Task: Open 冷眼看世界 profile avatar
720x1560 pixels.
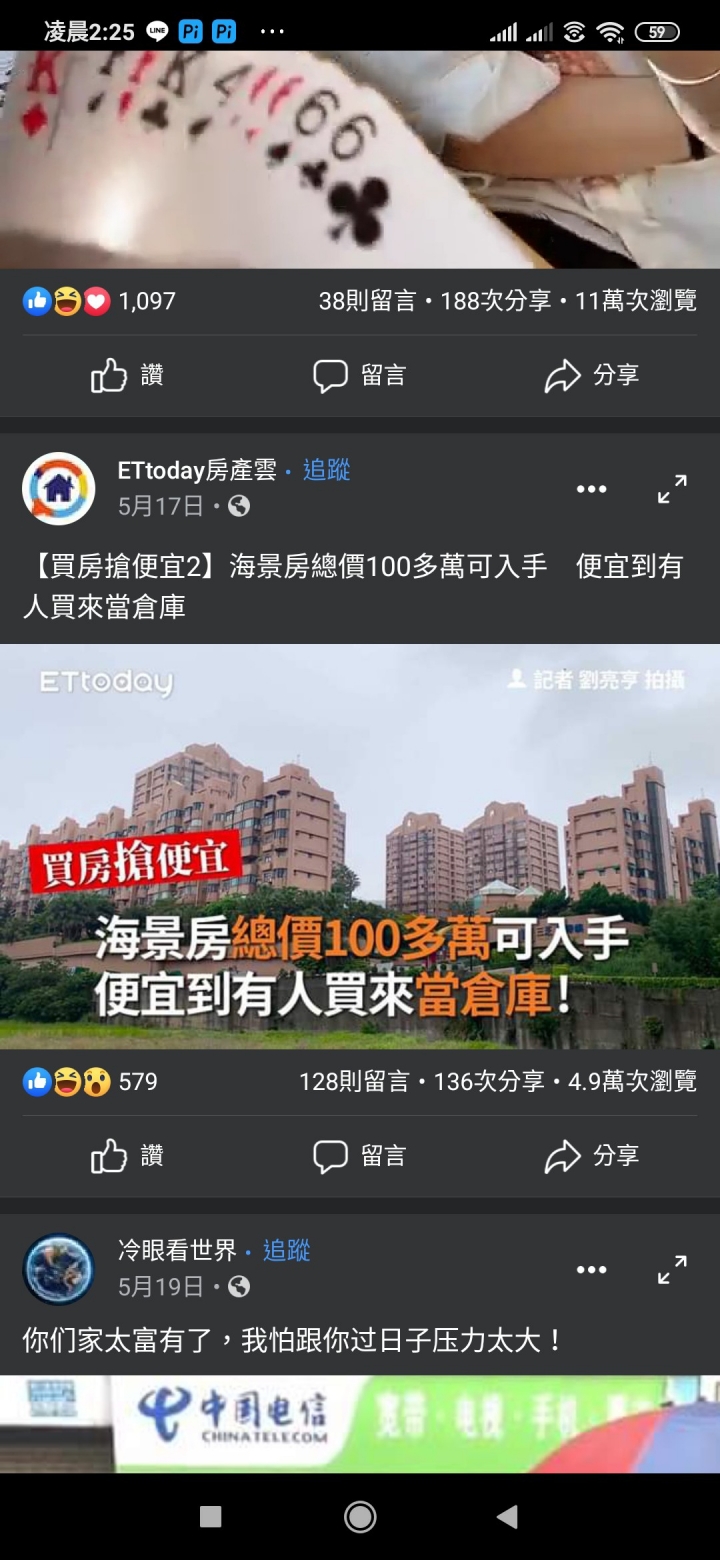Action: click(x=59, y=1269)
